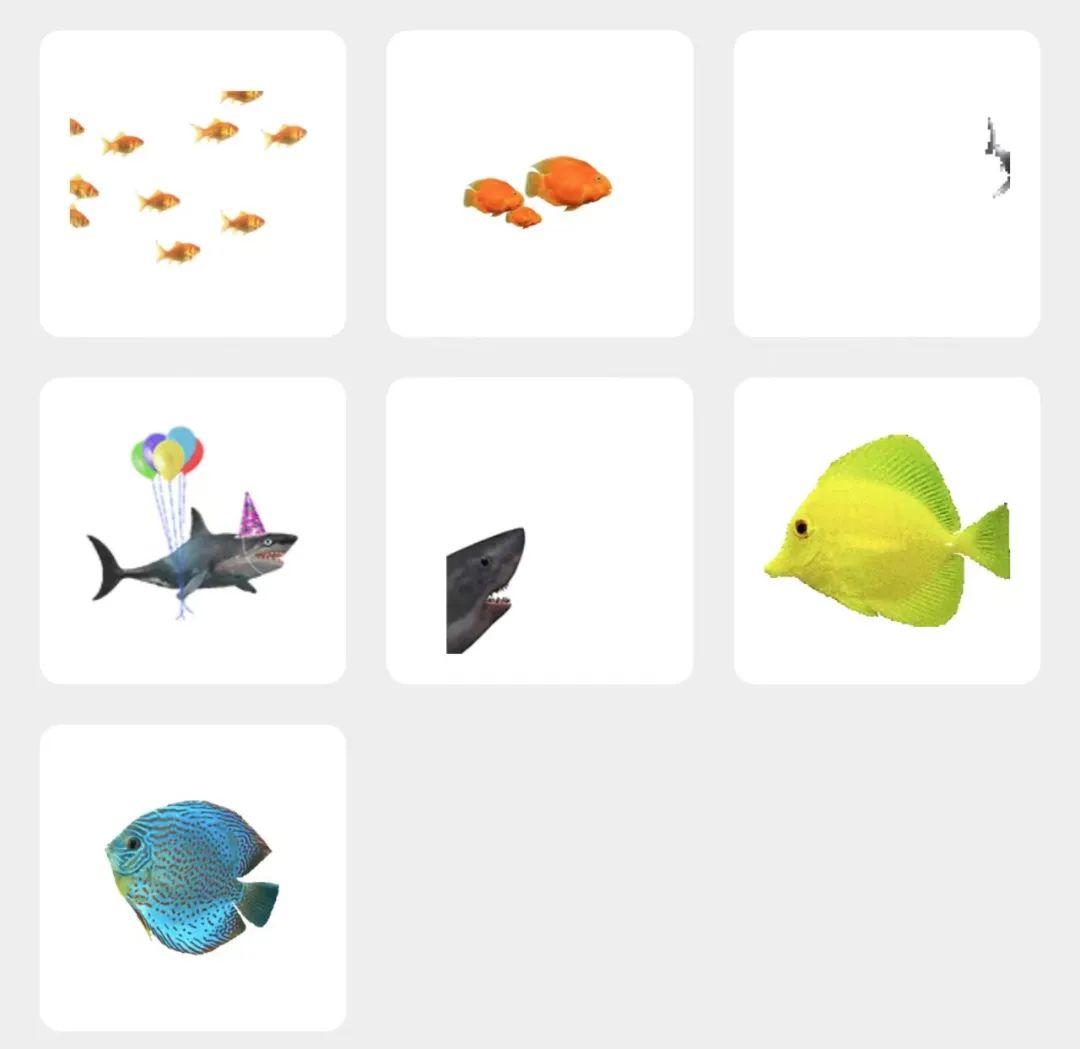Select the goldfish school sticker

pos(192,183)
